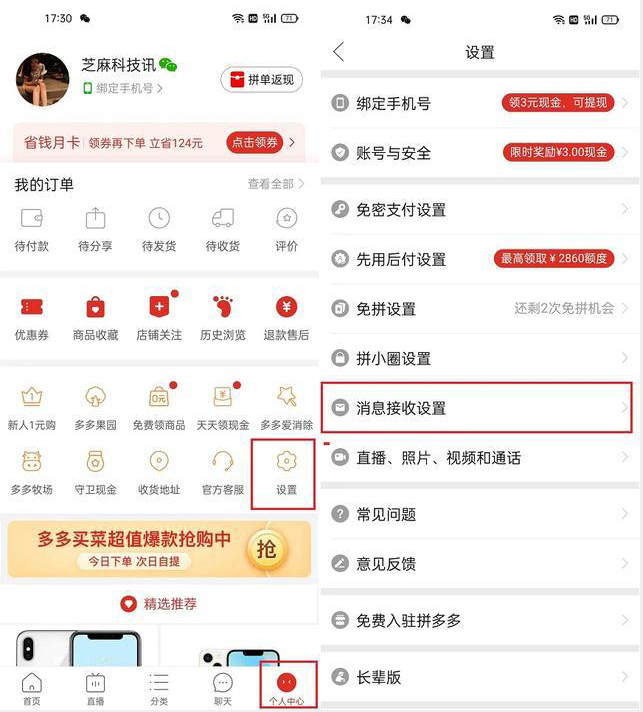Open 长辈版 option
The width and height of the screenshot is (643, 712).
point(477,677)
